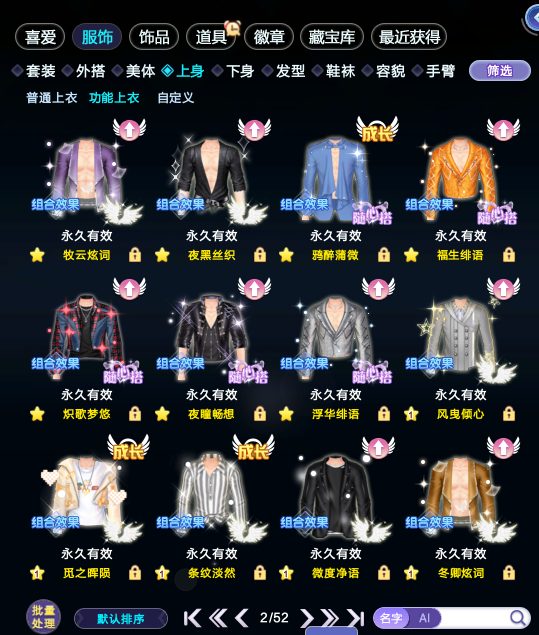This screenshot has height=635, width=539.
Task: Tap the search magnifier icon
Action: (x=518, y=618)
